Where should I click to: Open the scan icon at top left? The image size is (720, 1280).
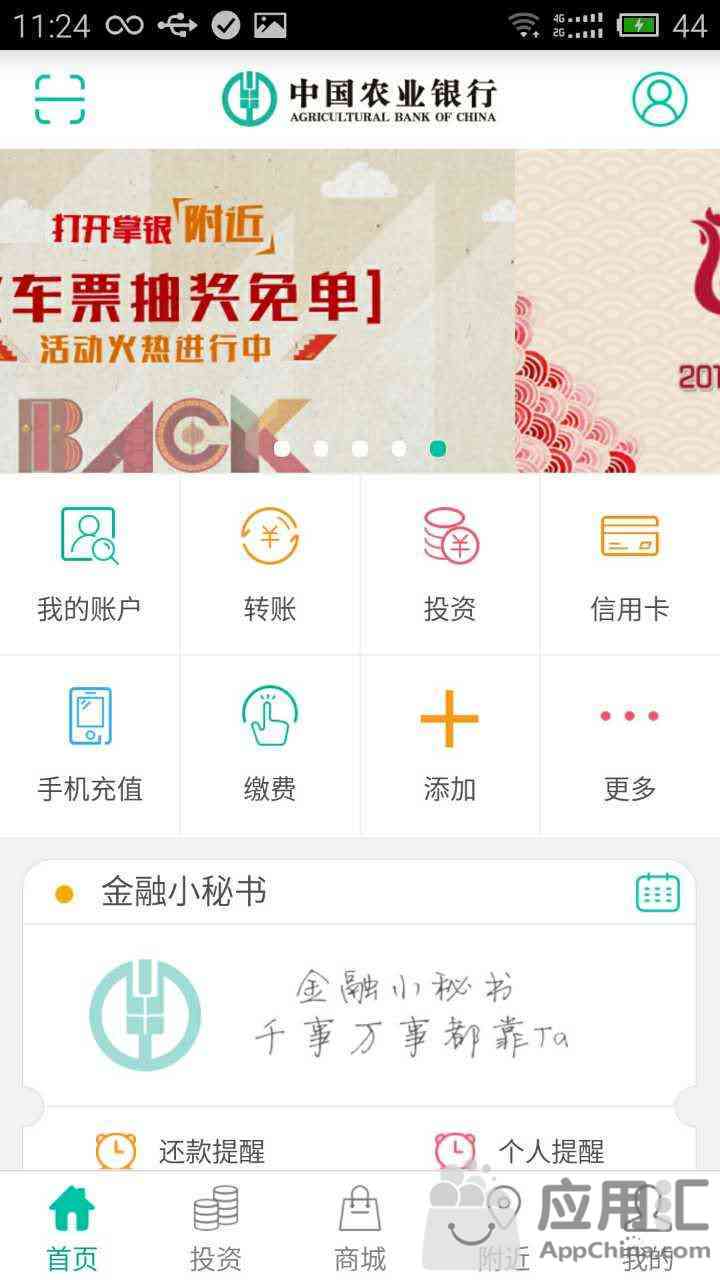60,98
